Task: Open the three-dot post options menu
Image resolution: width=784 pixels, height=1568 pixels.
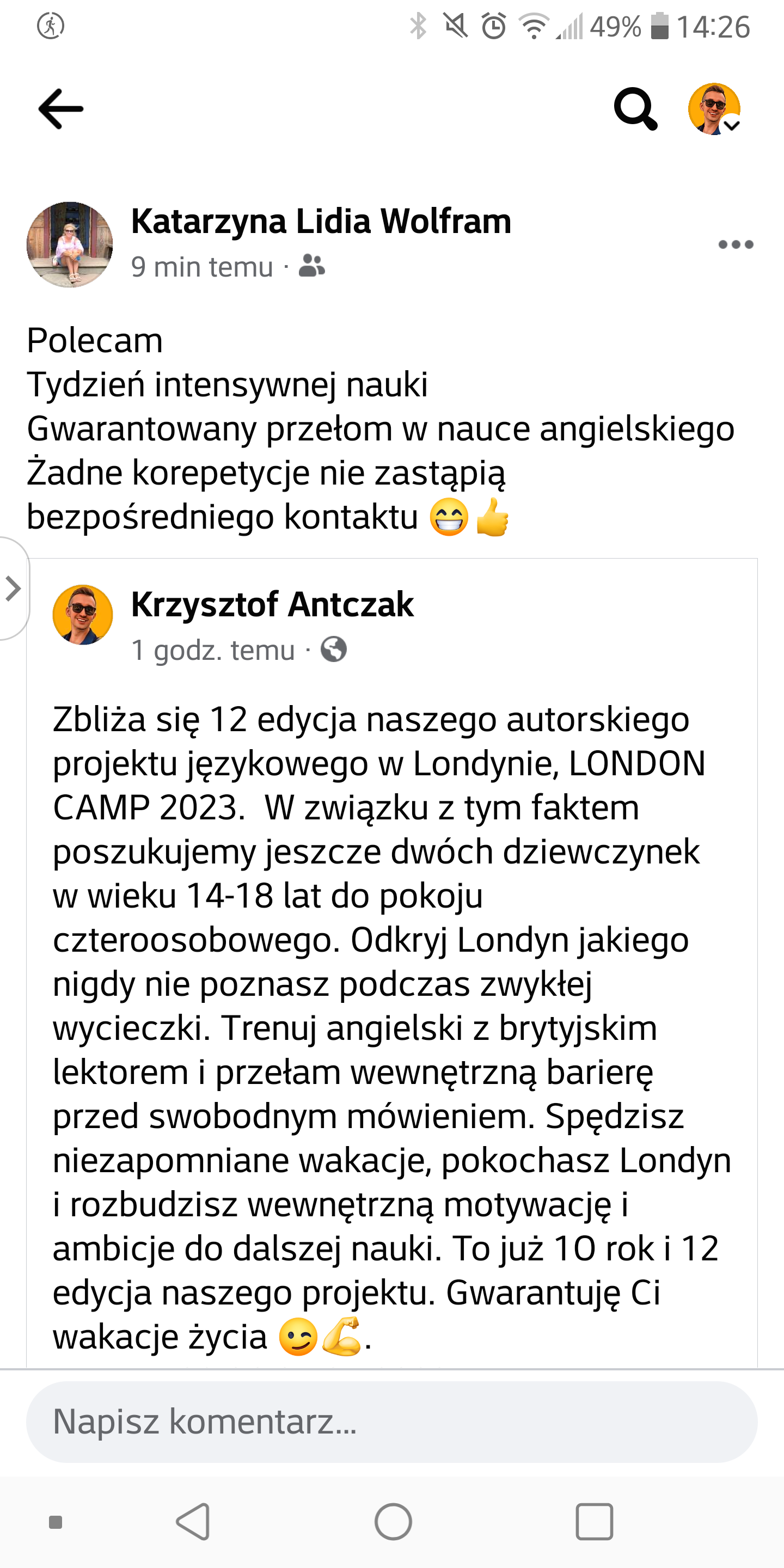Action: tap(736, 244)
